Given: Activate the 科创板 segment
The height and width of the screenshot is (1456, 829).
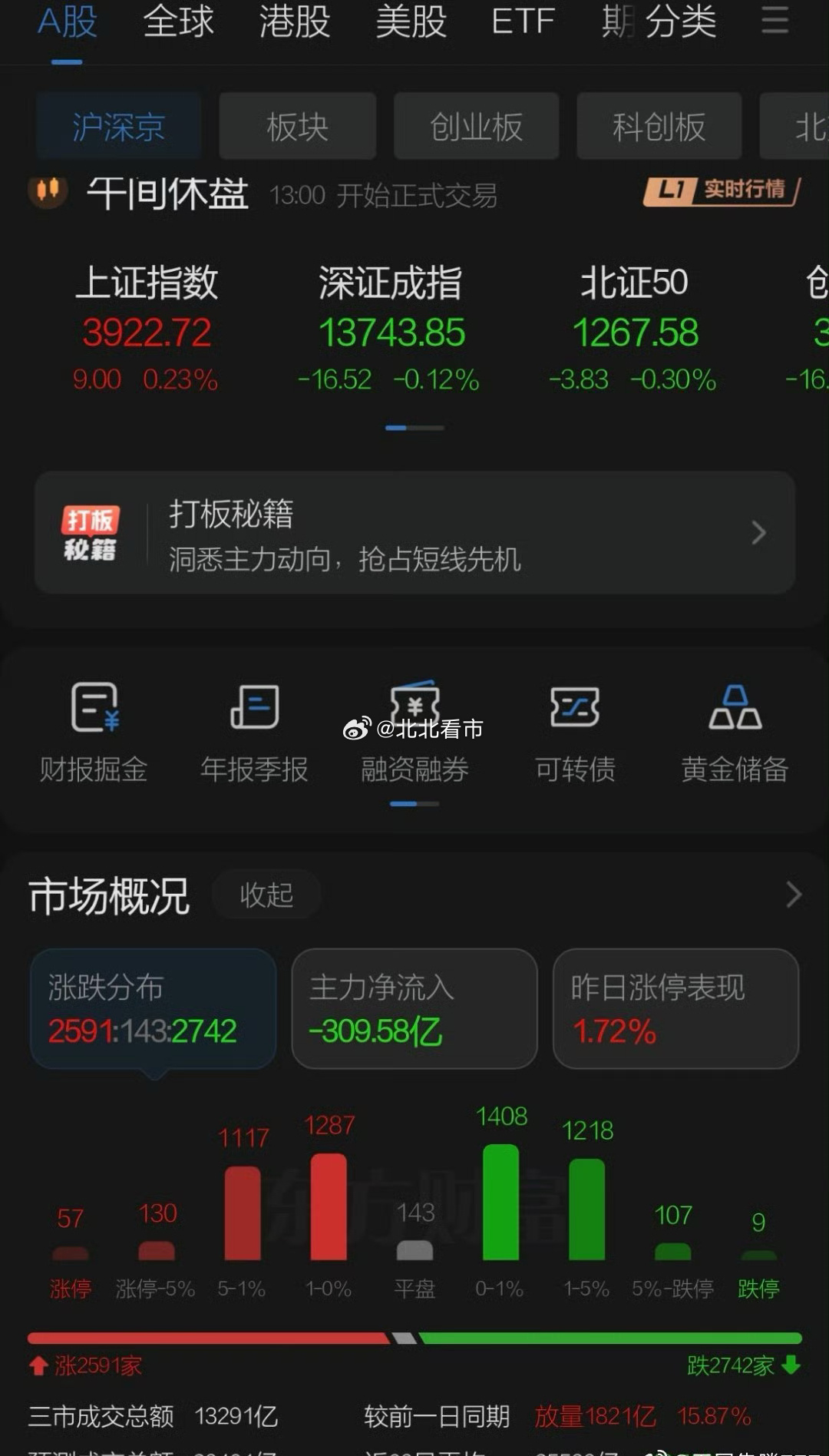Looking at the screenshot, I should (659, 126).
